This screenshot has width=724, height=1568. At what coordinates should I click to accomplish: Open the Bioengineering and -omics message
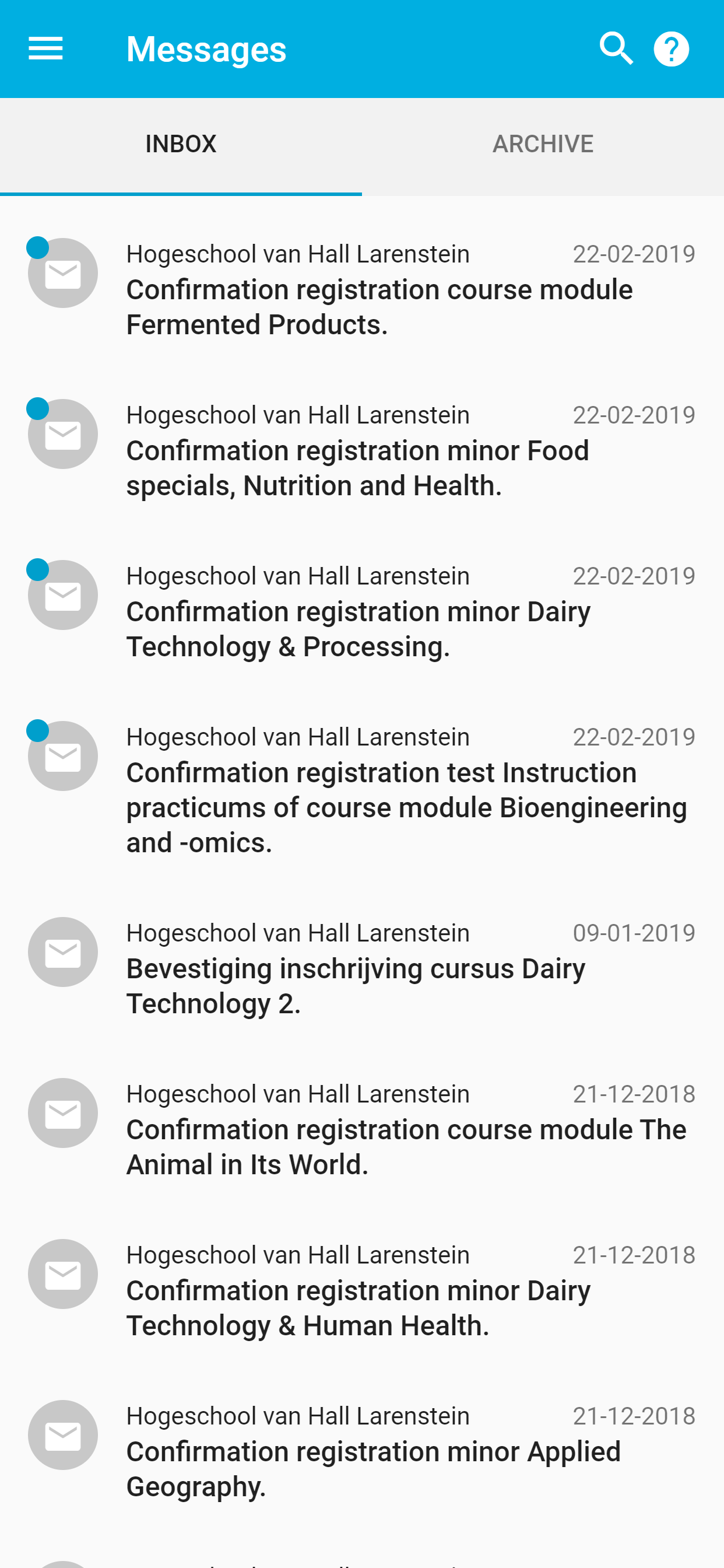coord(362,790)
